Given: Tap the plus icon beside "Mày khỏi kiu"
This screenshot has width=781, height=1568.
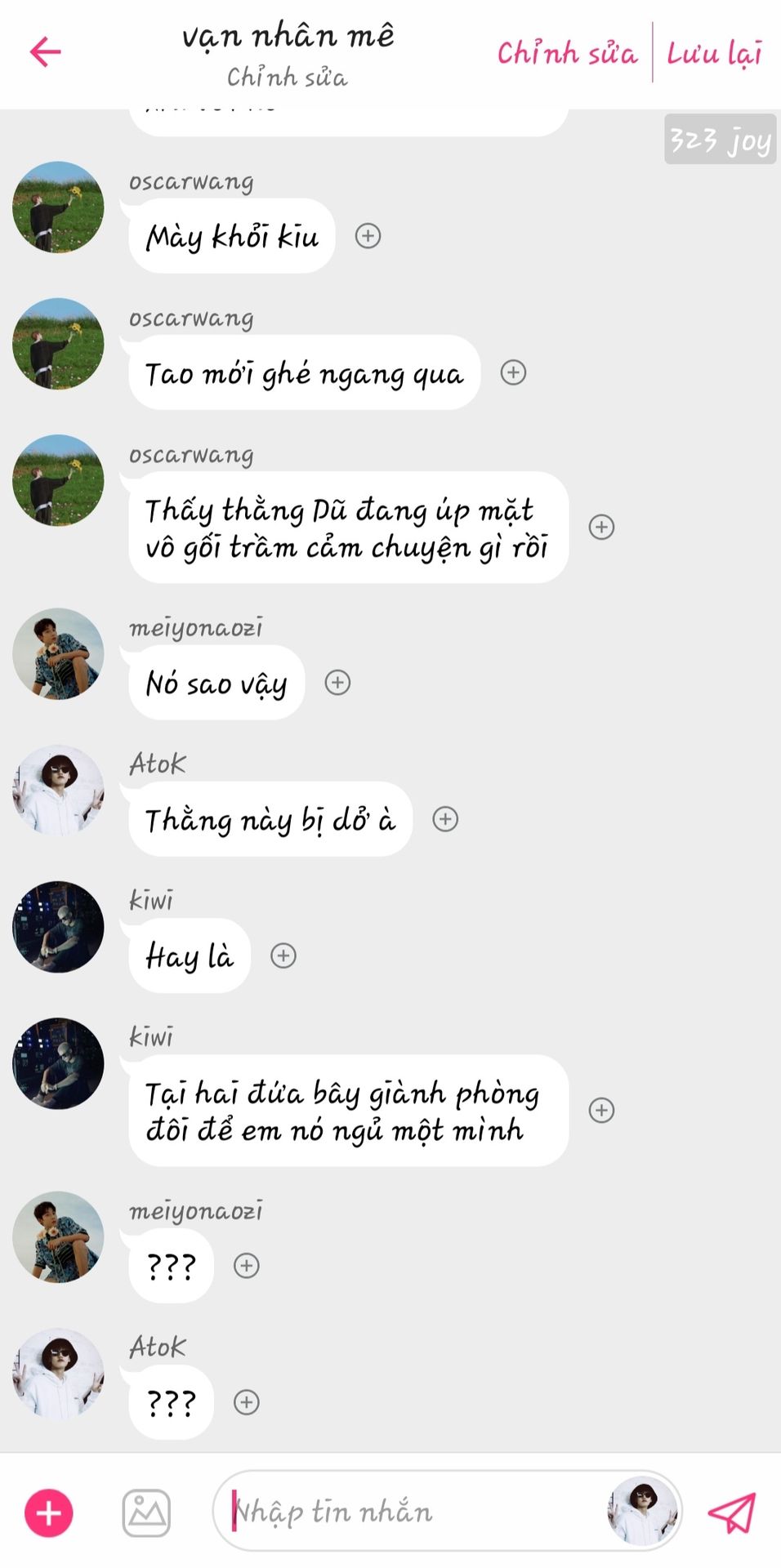Looking at the screenshot, I should pos(368,236).
